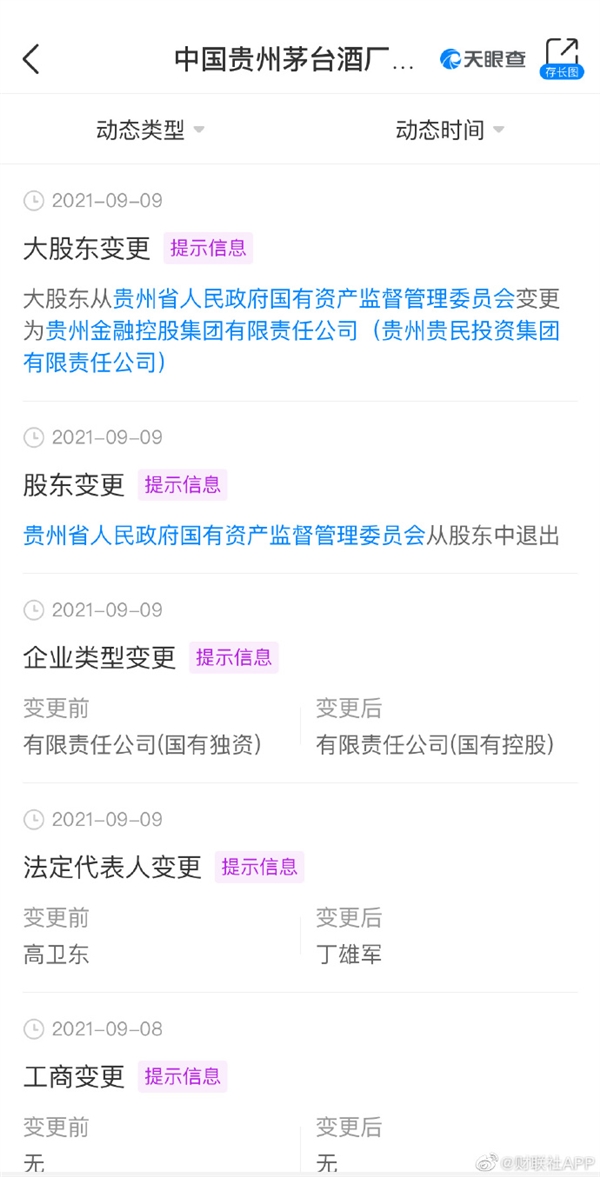Tap 提示信息 tag beside 股东变更
The image size is (600, 1177).
click(x=182, y=485)
